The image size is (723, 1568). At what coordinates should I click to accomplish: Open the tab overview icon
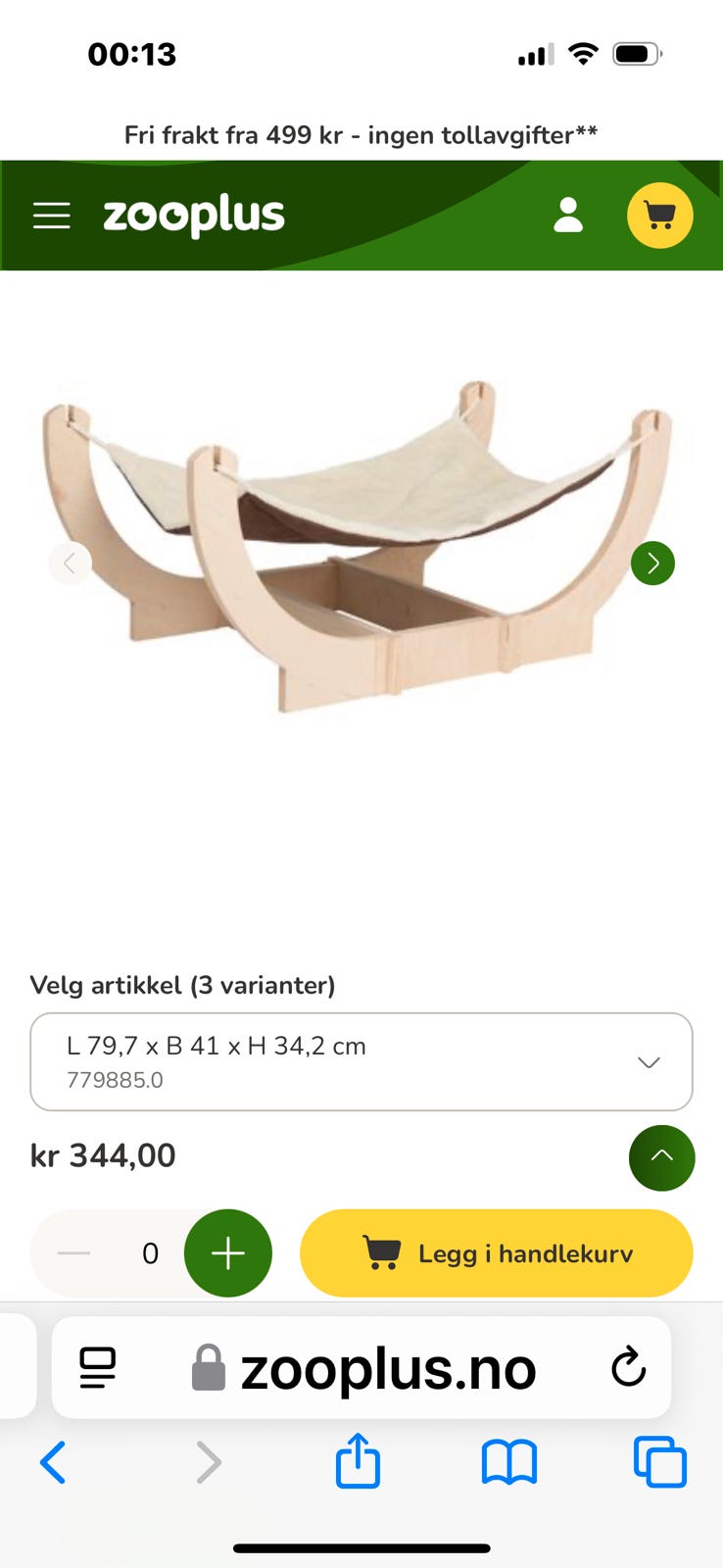click(659, 1461)
